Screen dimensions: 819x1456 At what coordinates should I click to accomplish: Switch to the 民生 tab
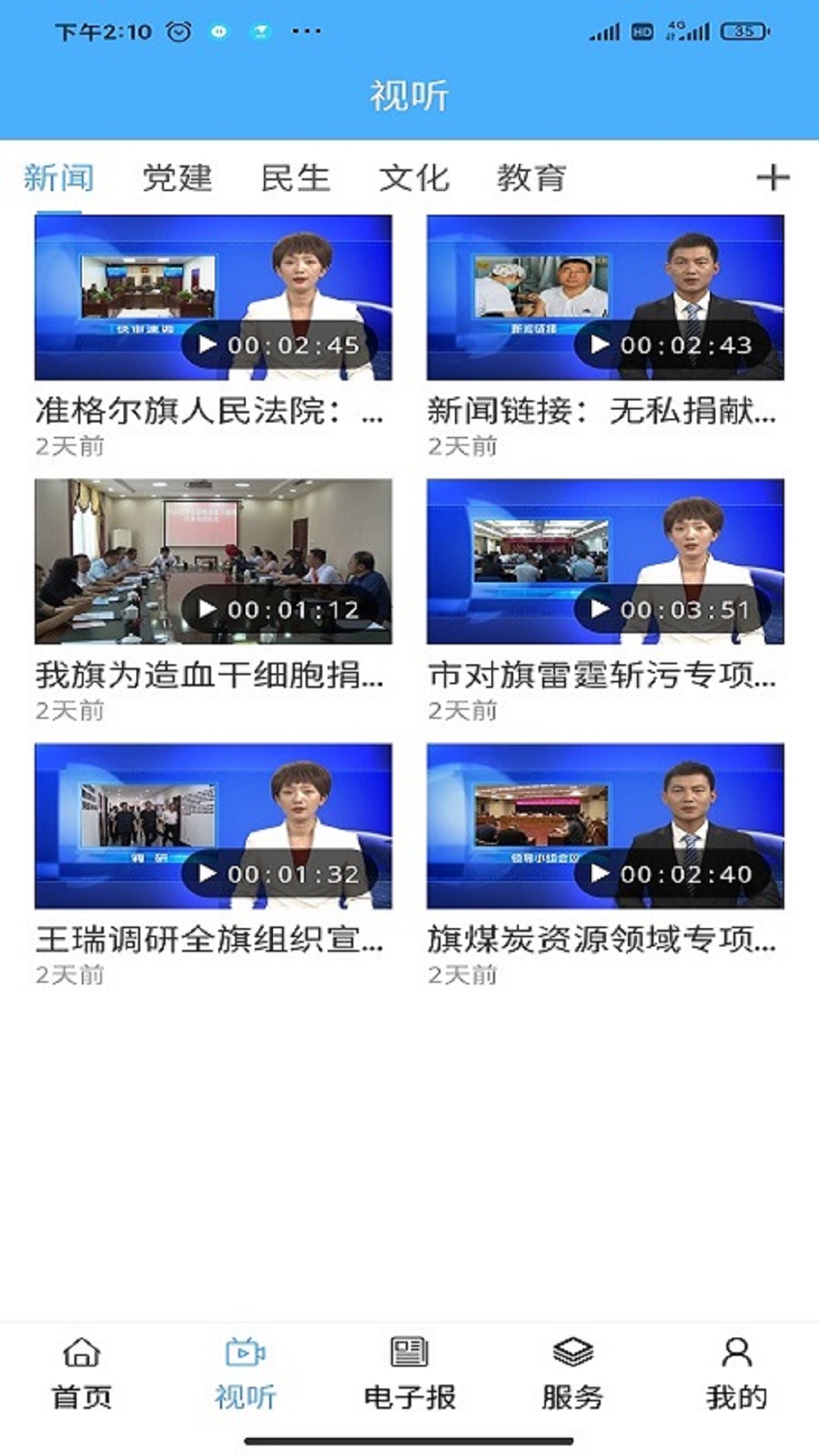pos(295,178)
